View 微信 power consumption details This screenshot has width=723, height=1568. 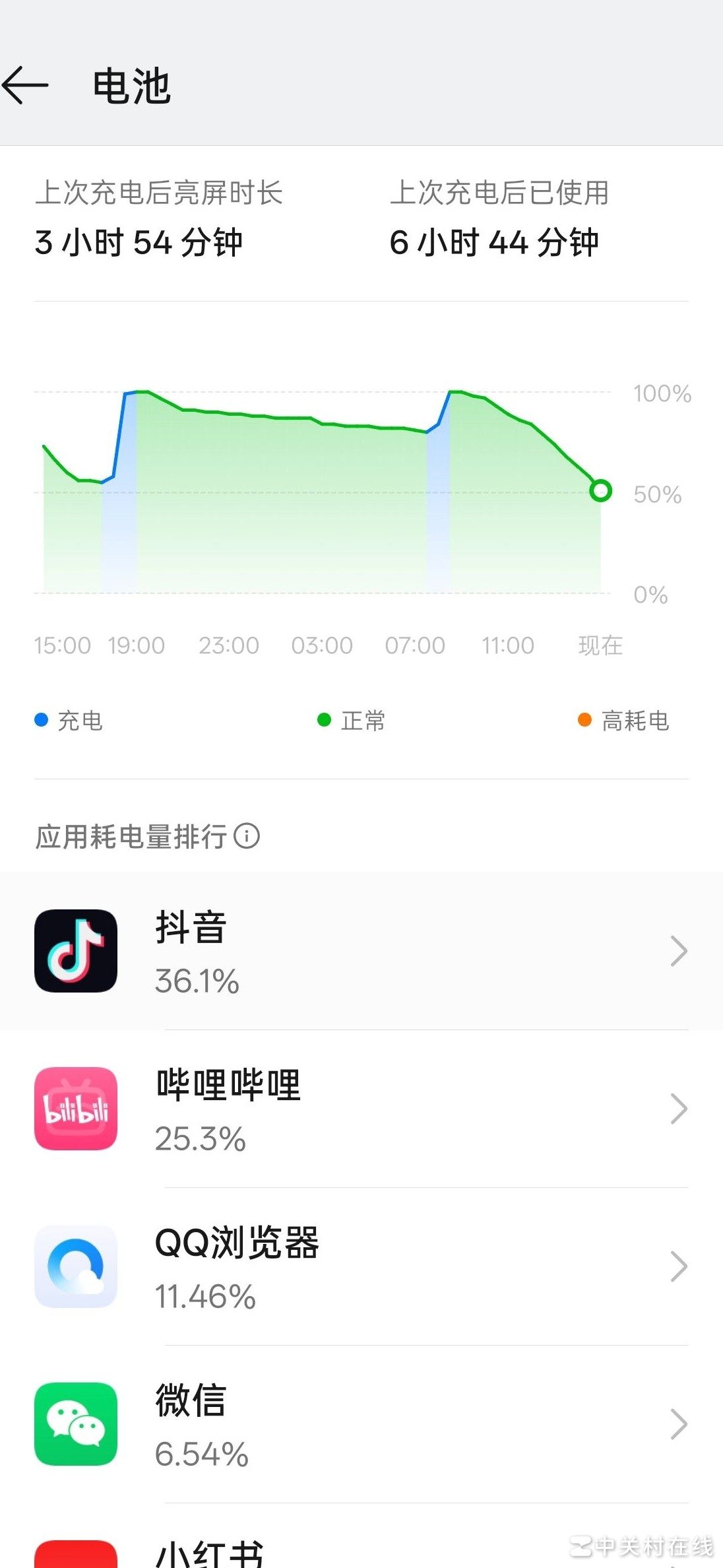point(361,1424)
